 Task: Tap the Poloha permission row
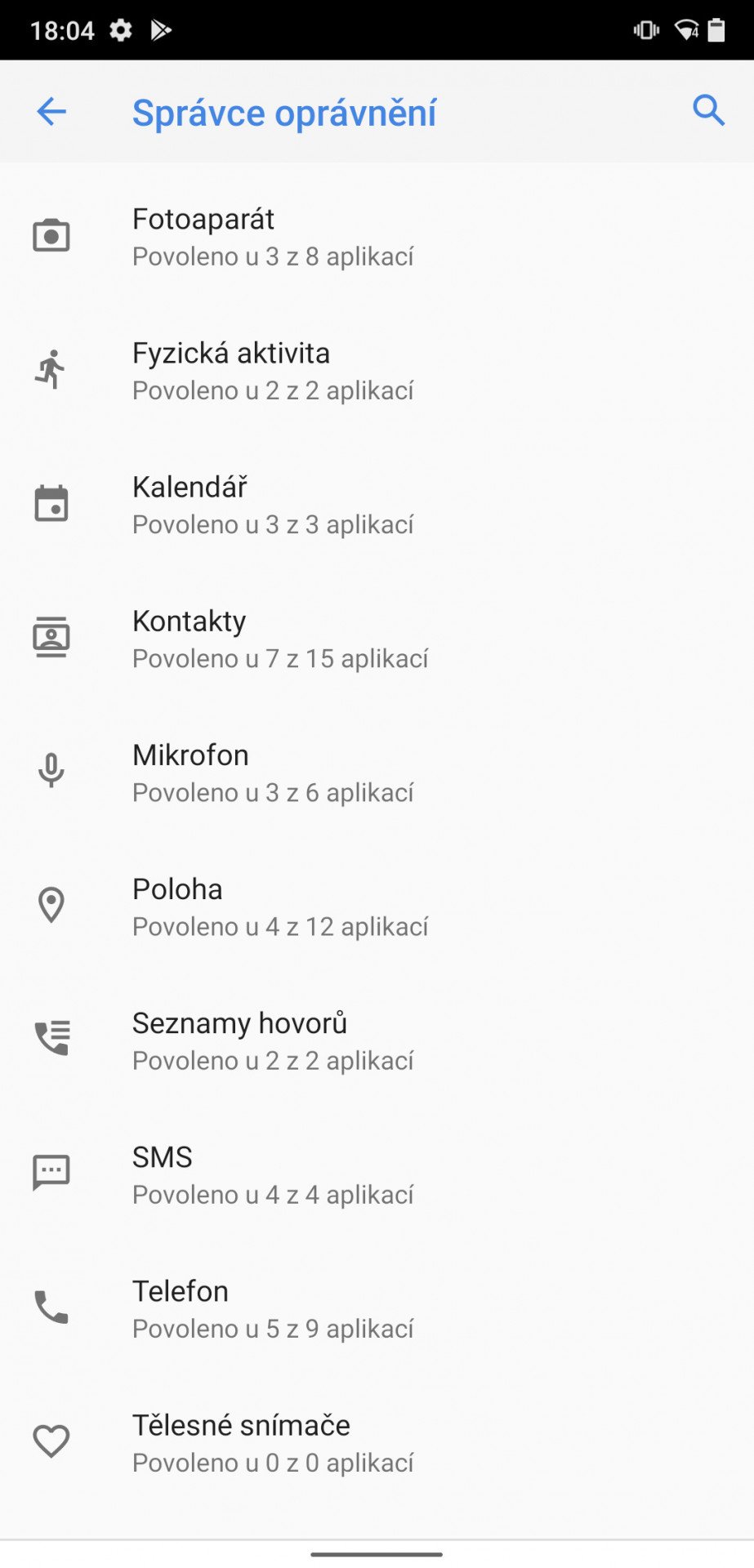click(377, 906)
